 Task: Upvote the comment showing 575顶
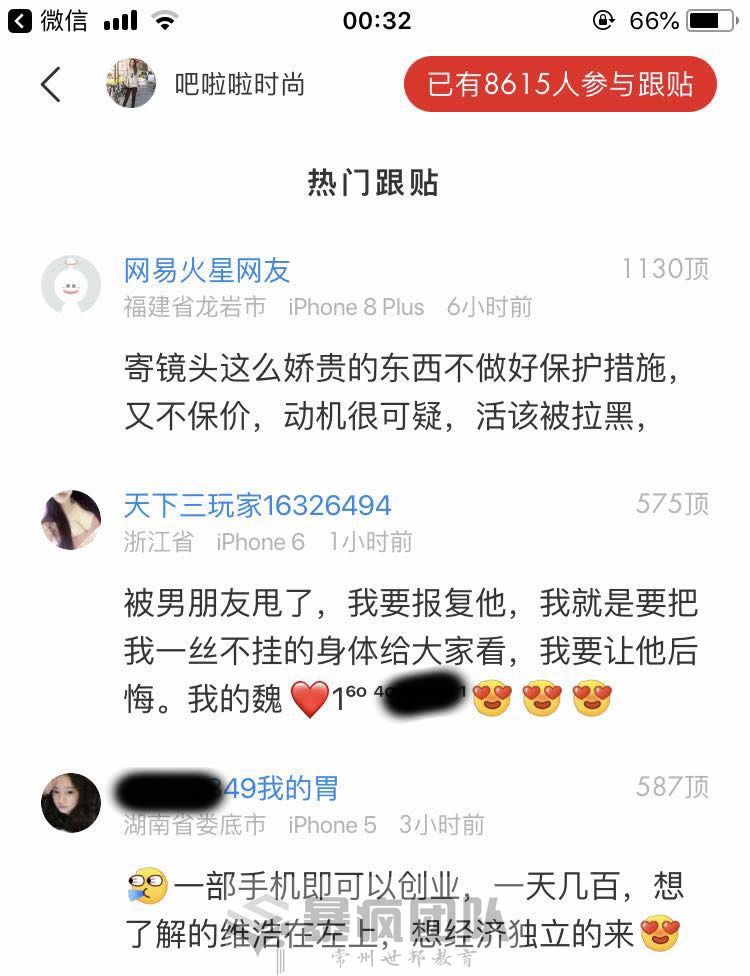[x=672, y=504]
